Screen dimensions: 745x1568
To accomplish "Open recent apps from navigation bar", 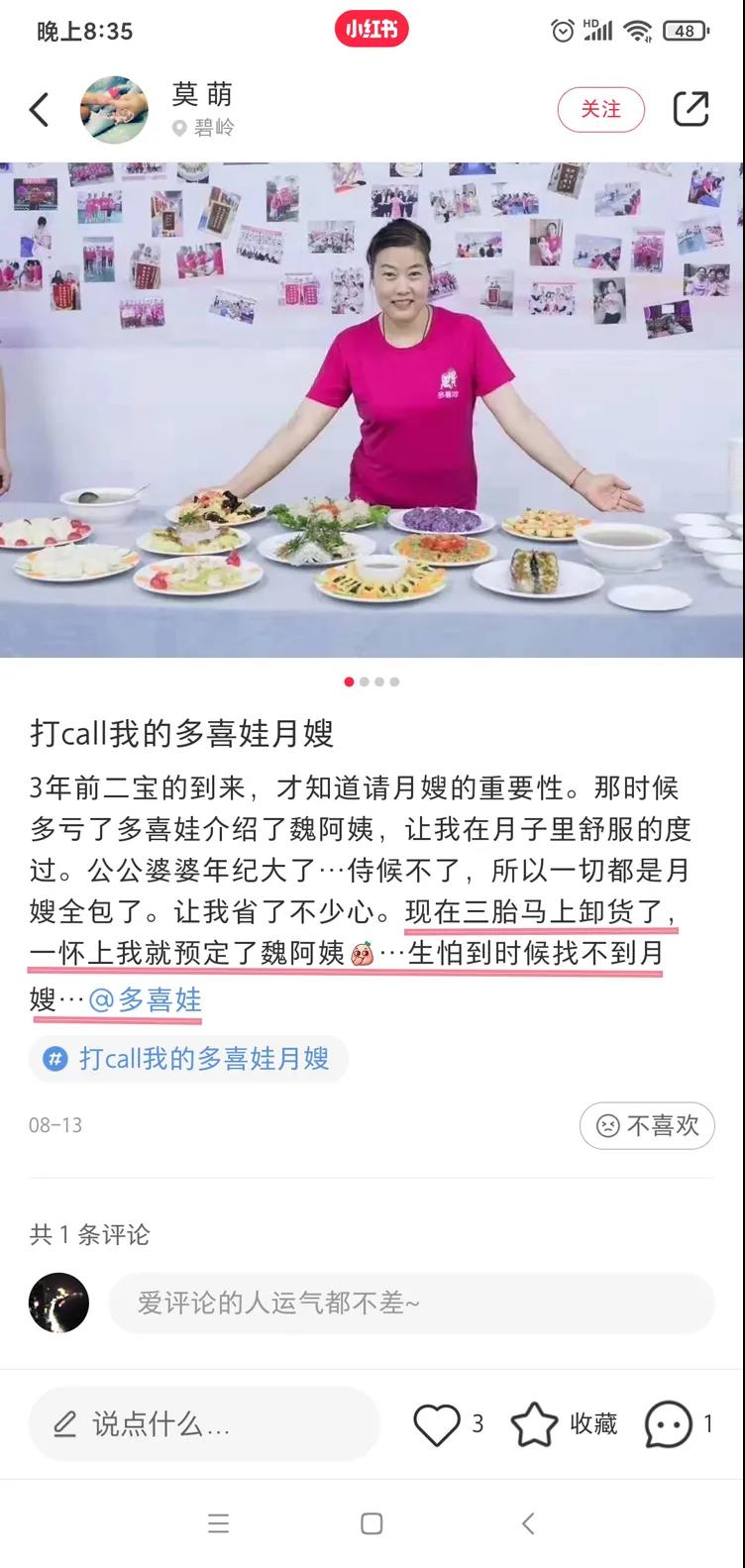I will [218, 1523].
